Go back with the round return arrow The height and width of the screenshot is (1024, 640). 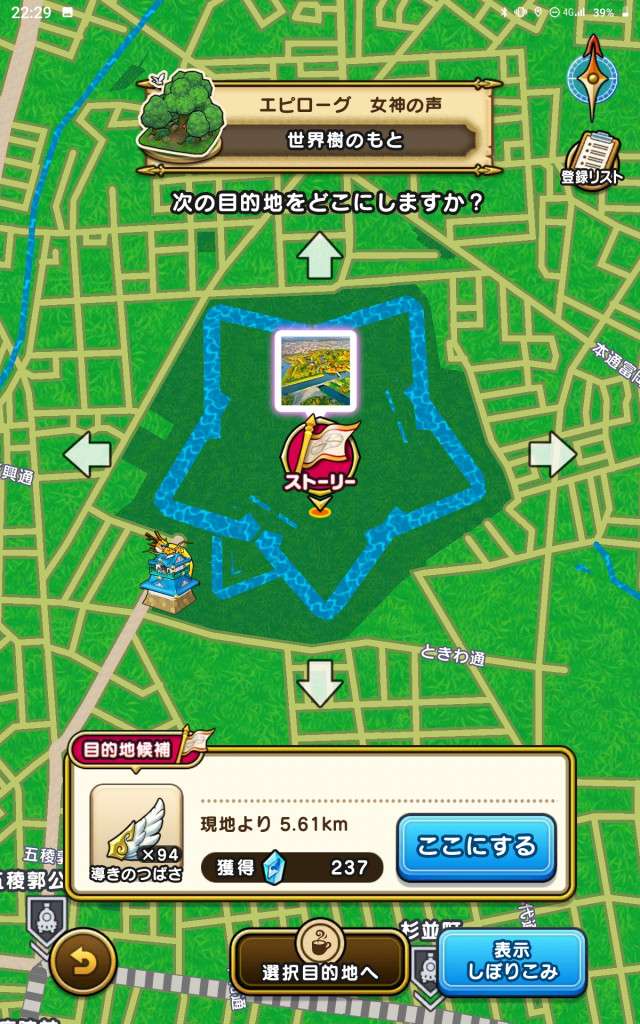pos(83,961)
